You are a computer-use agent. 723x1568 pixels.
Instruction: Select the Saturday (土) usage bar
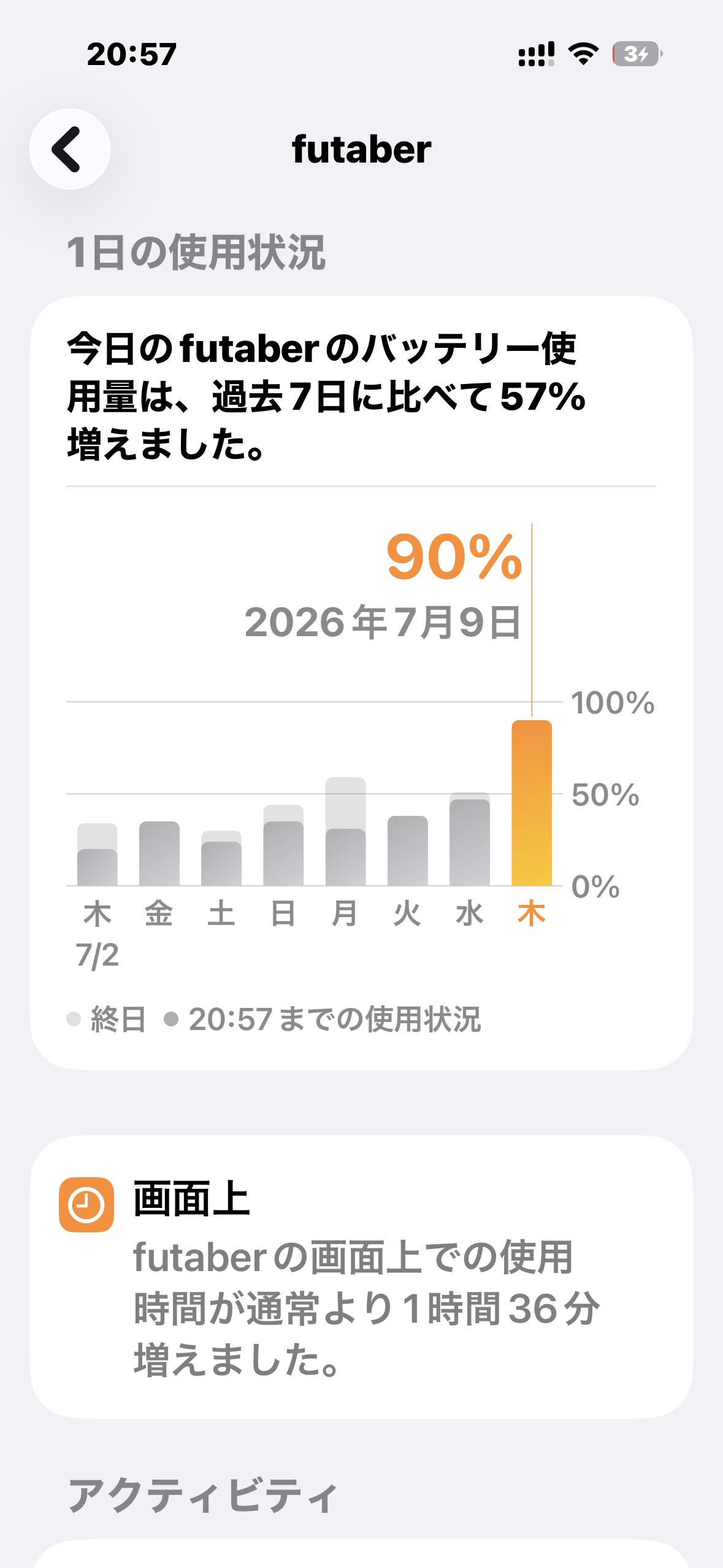(x=221, y=858)
